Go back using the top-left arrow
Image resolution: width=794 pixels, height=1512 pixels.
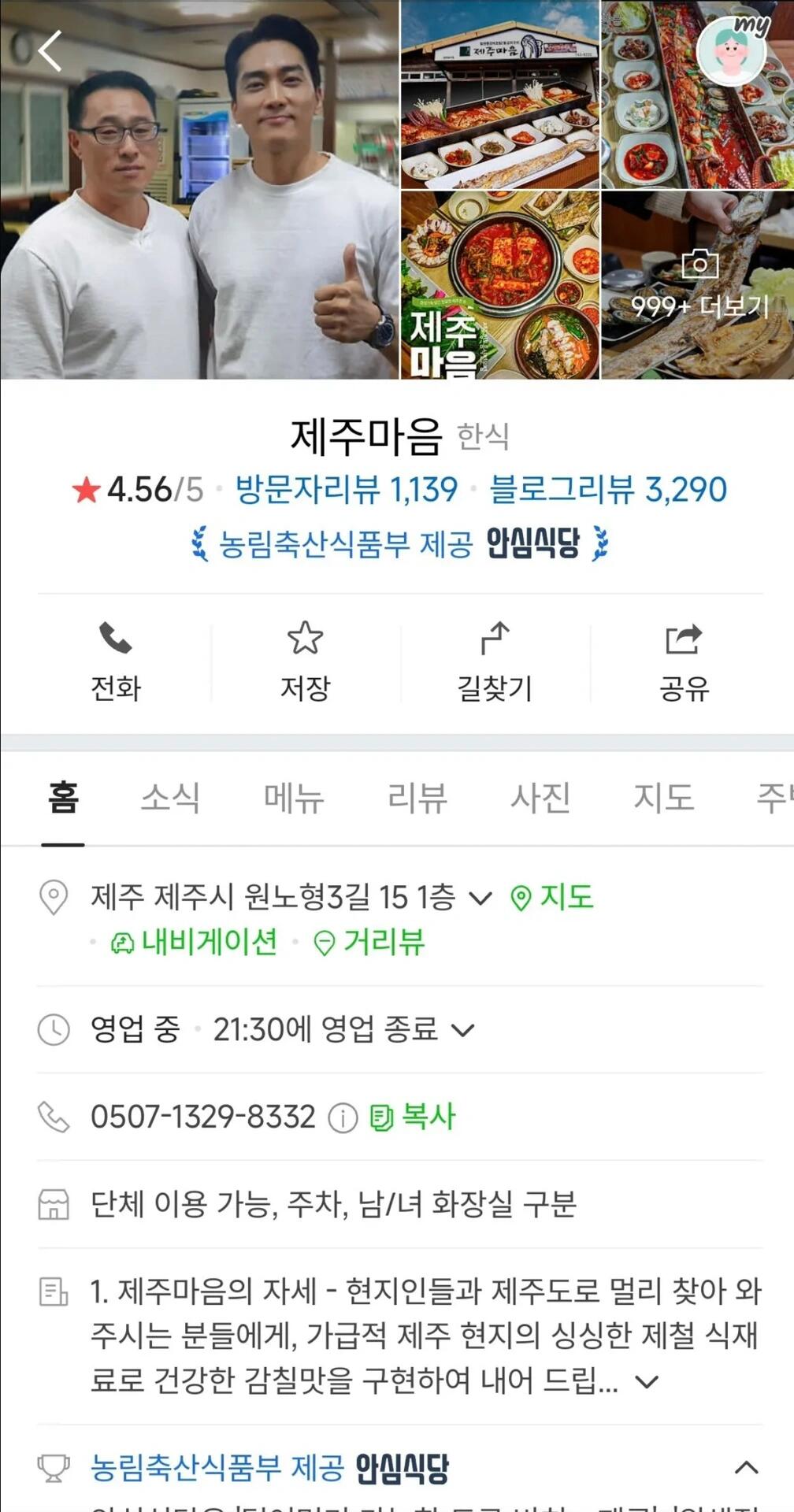50,51
